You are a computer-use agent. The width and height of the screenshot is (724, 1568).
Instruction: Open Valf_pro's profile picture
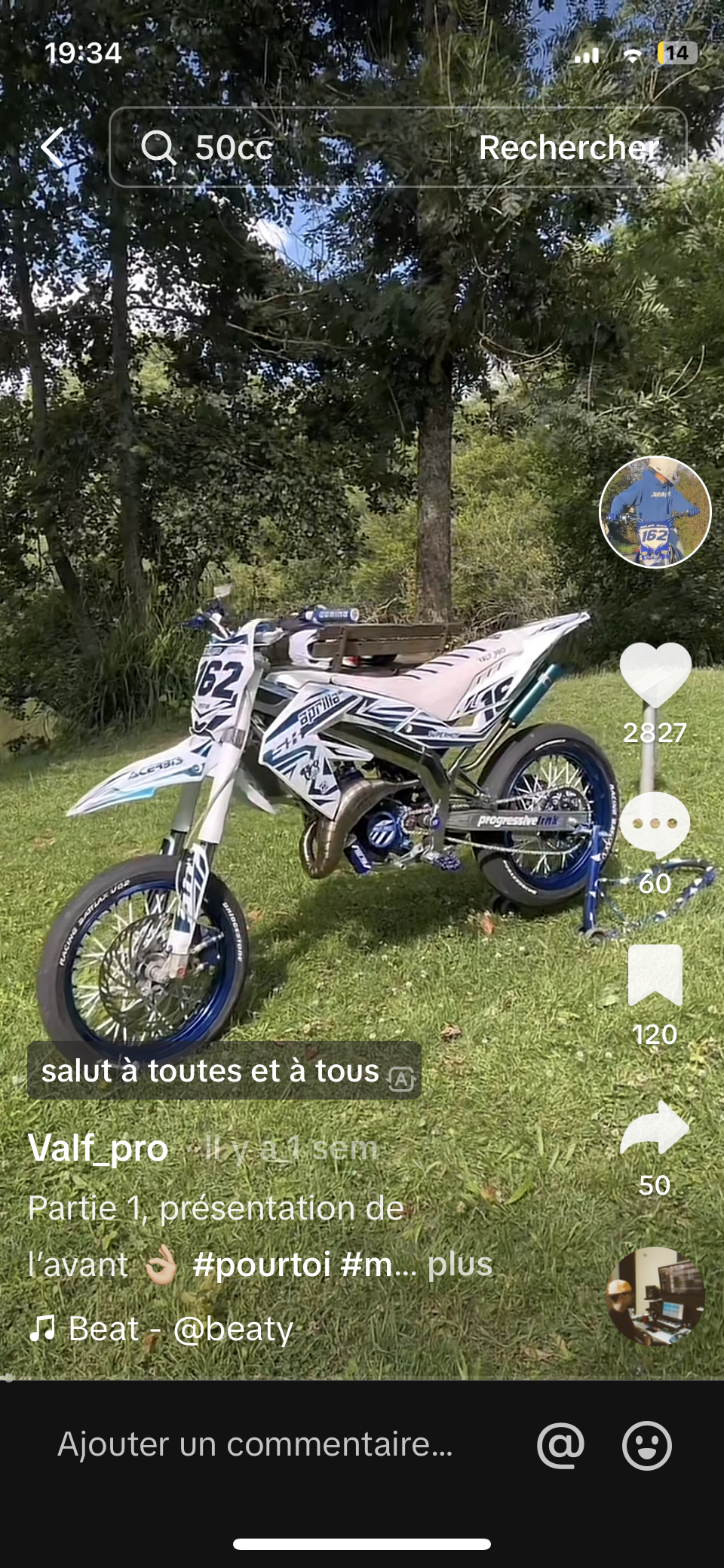[x=655, y=512]
